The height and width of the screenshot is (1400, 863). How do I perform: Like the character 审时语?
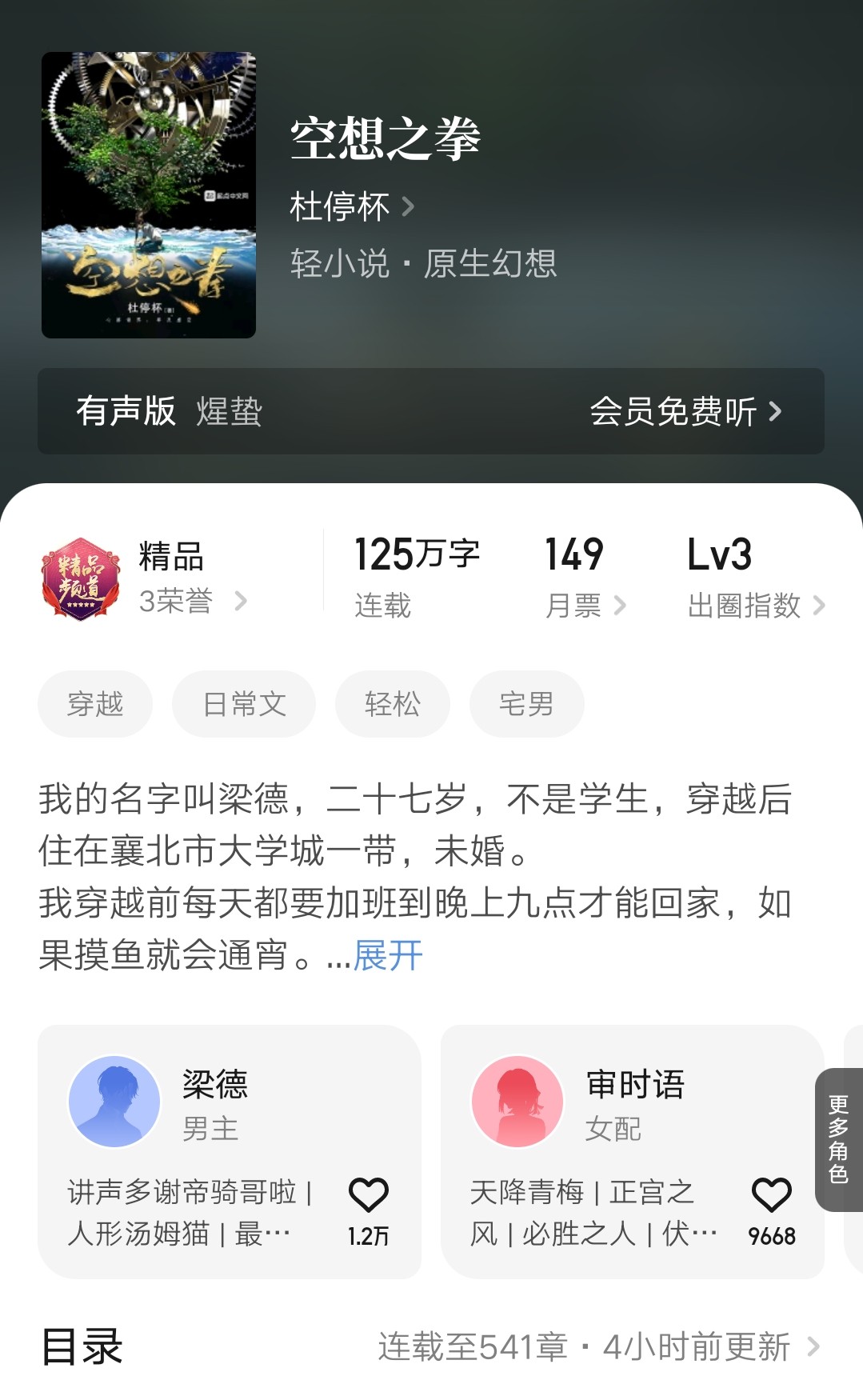pos(772,1196)
